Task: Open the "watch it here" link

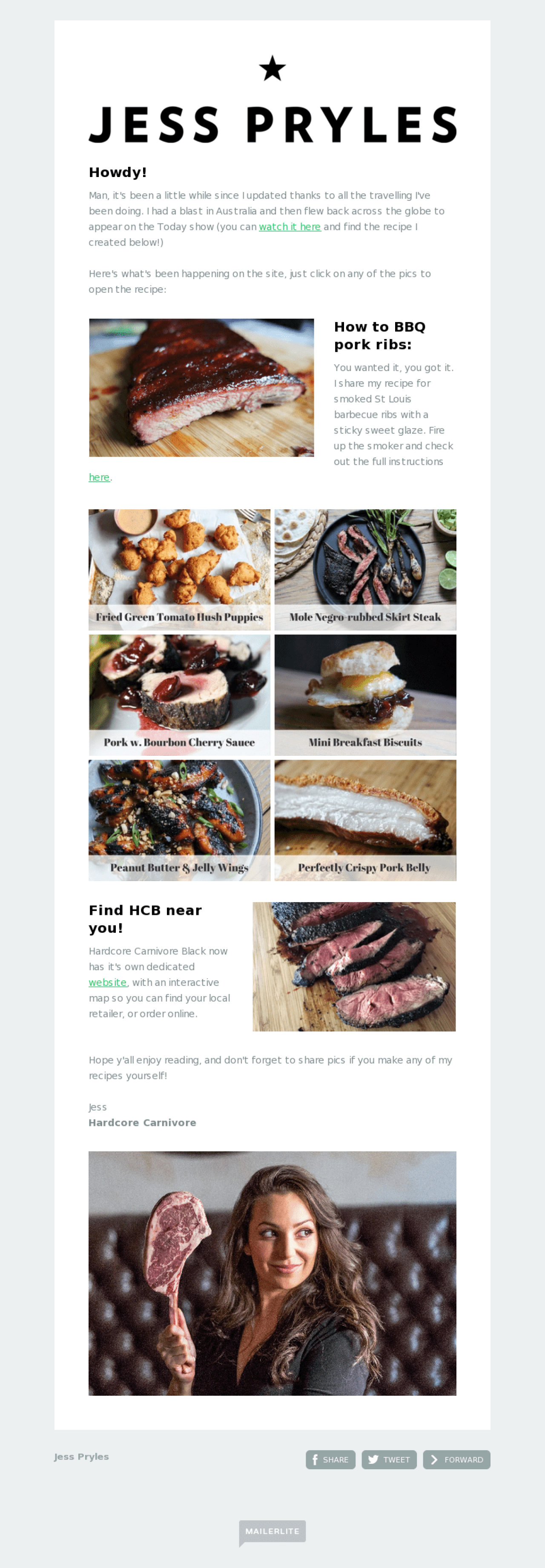Action: [x=290, y=226]
